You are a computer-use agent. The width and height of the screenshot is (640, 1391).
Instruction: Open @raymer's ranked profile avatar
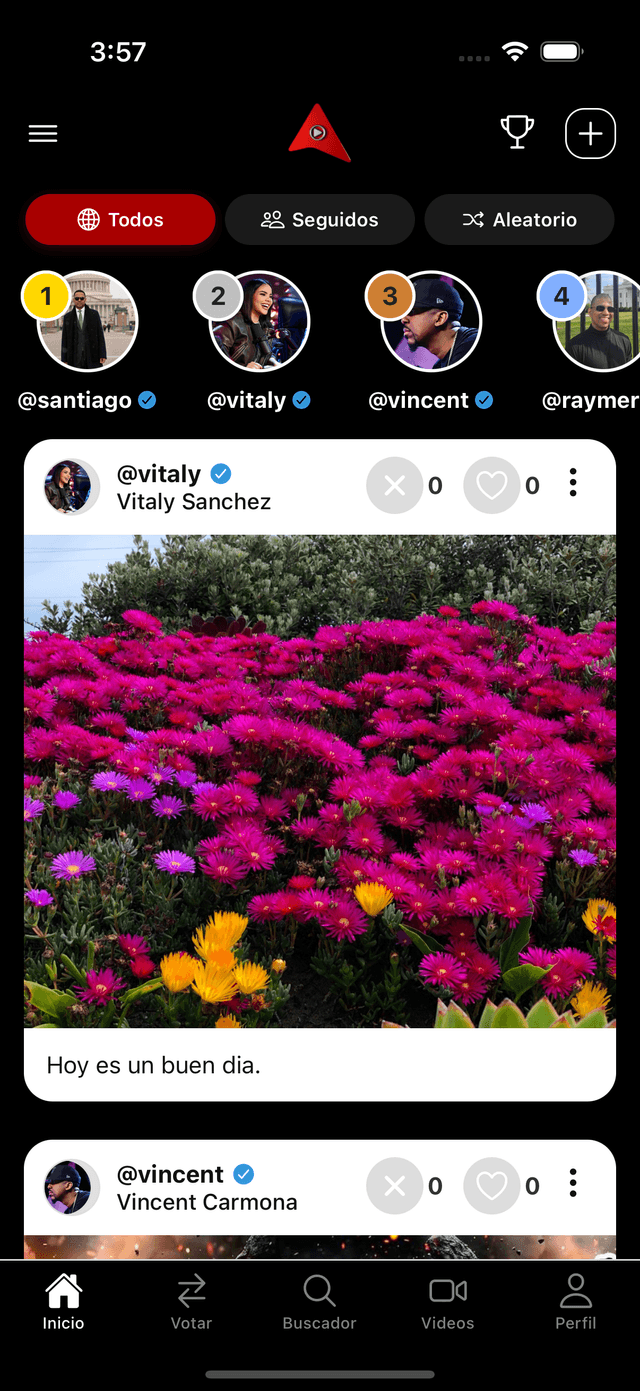(x=600, y=322)
